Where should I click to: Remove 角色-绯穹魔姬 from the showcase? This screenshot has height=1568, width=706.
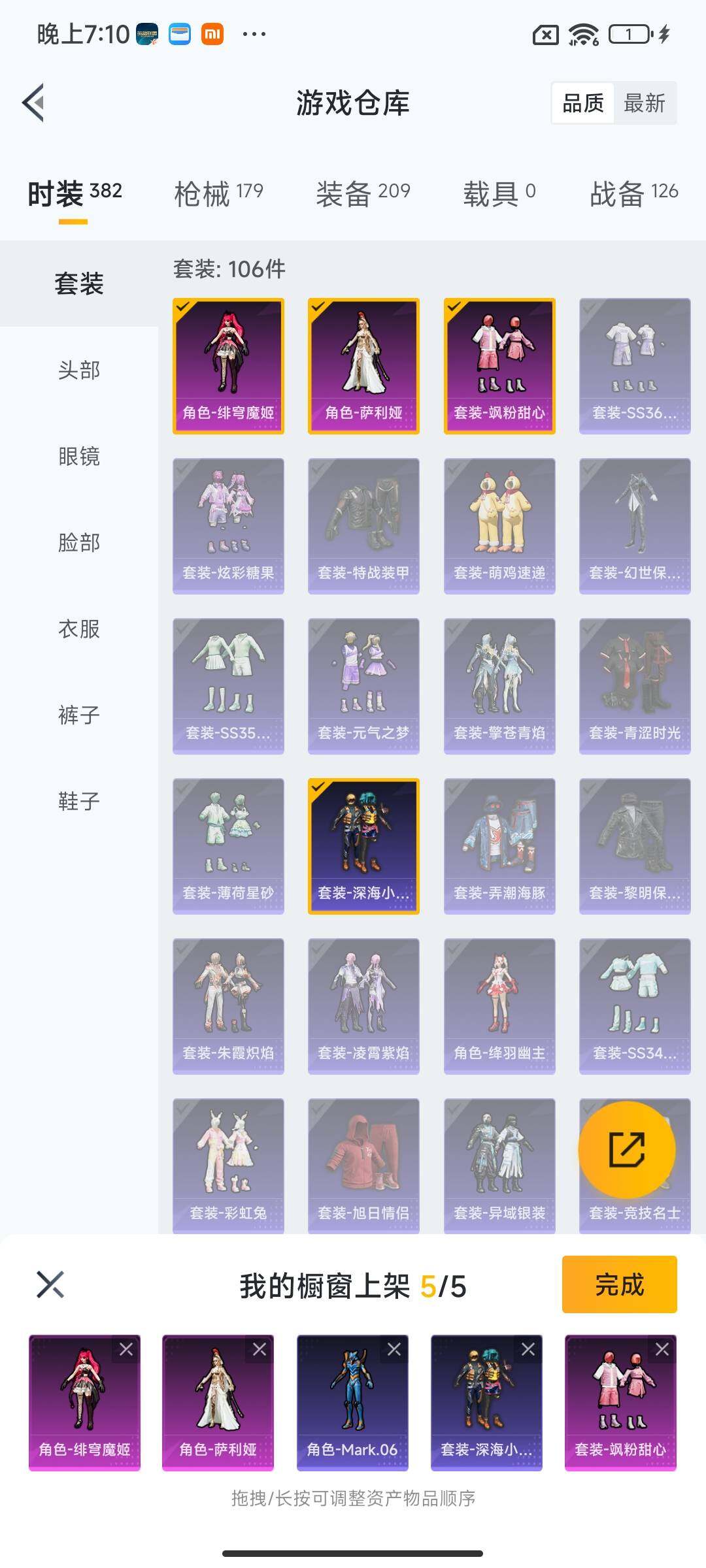click(x=126, y=1349)
